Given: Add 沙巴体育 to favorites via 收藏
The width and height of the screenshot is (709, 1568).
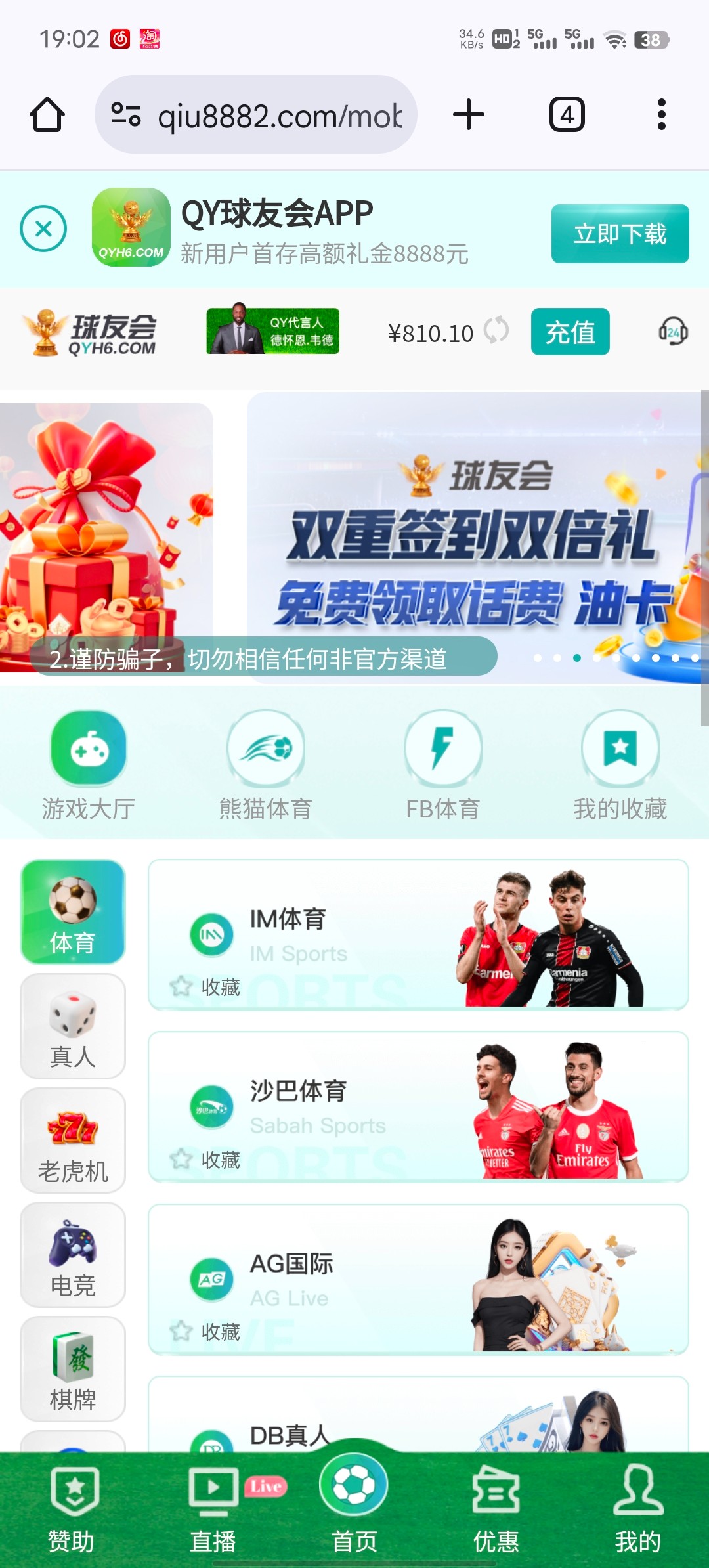Looking at the screenshot, I should (x=205, y=1160).
